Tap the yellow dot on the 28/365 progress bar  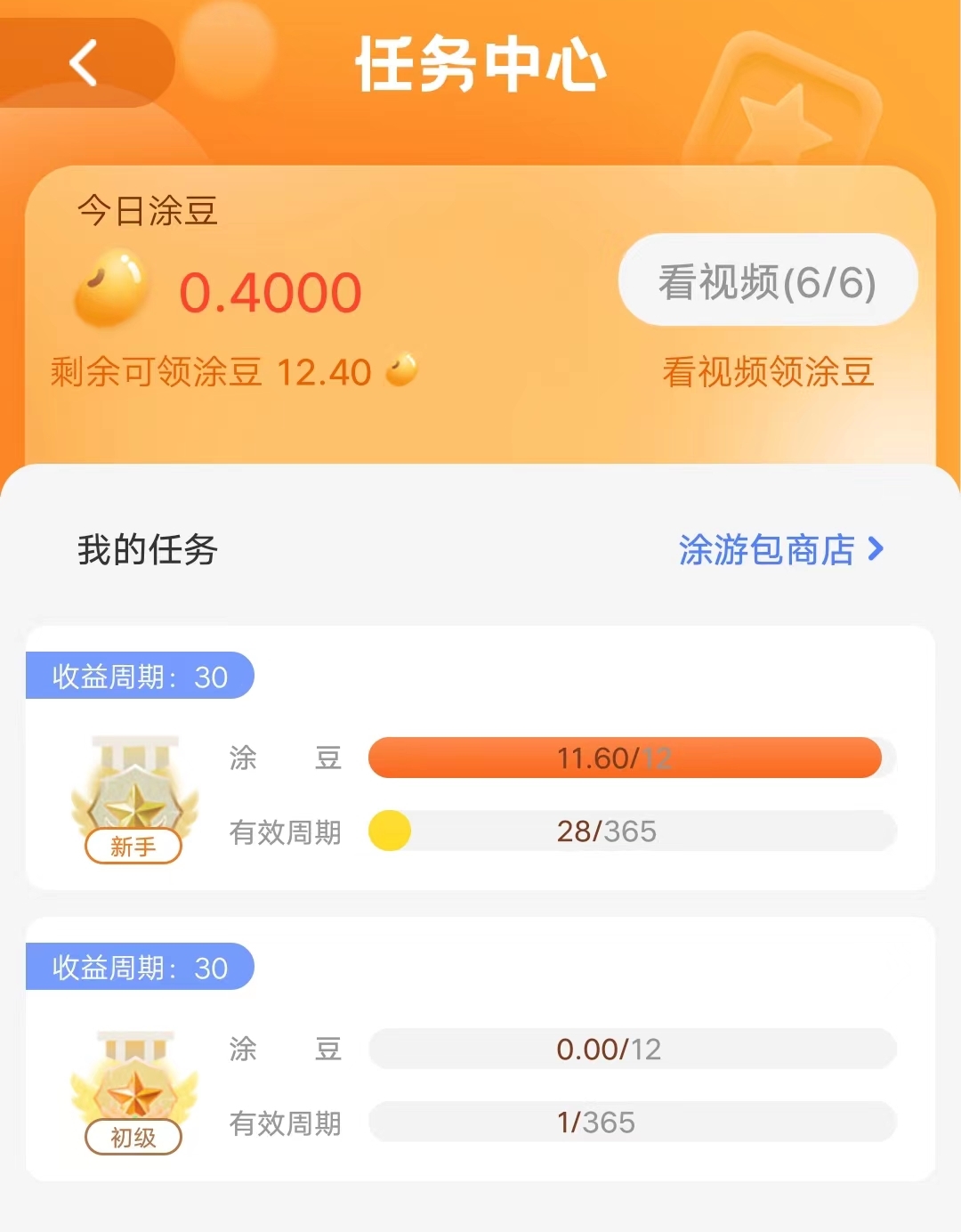point(389,831)
